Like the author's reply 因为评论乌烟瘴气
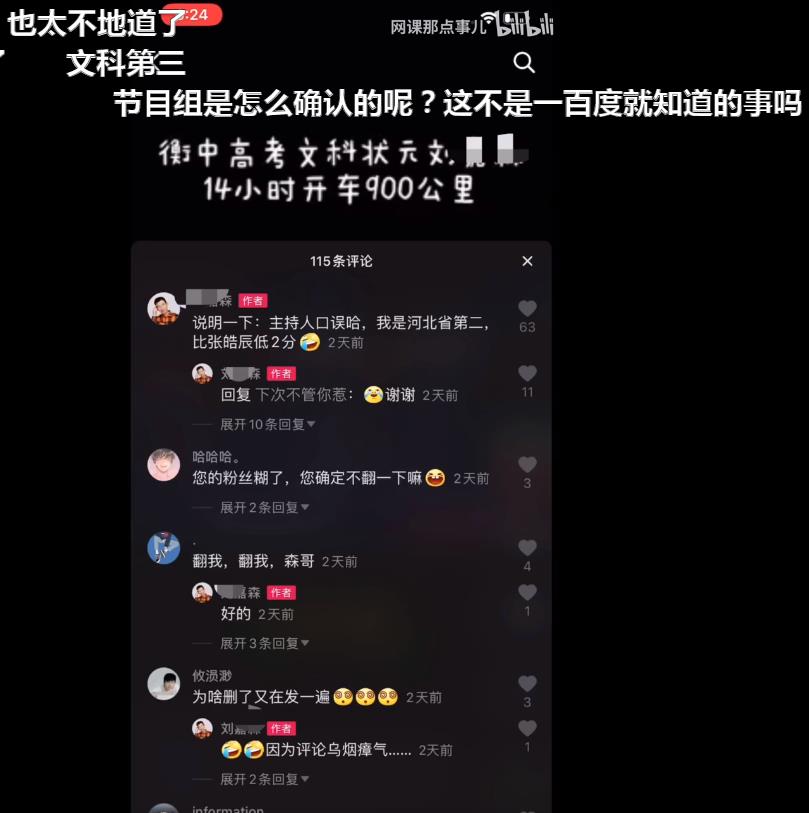Image resolution: width=809 pixels, height=813 pixels. click(527, 729)
